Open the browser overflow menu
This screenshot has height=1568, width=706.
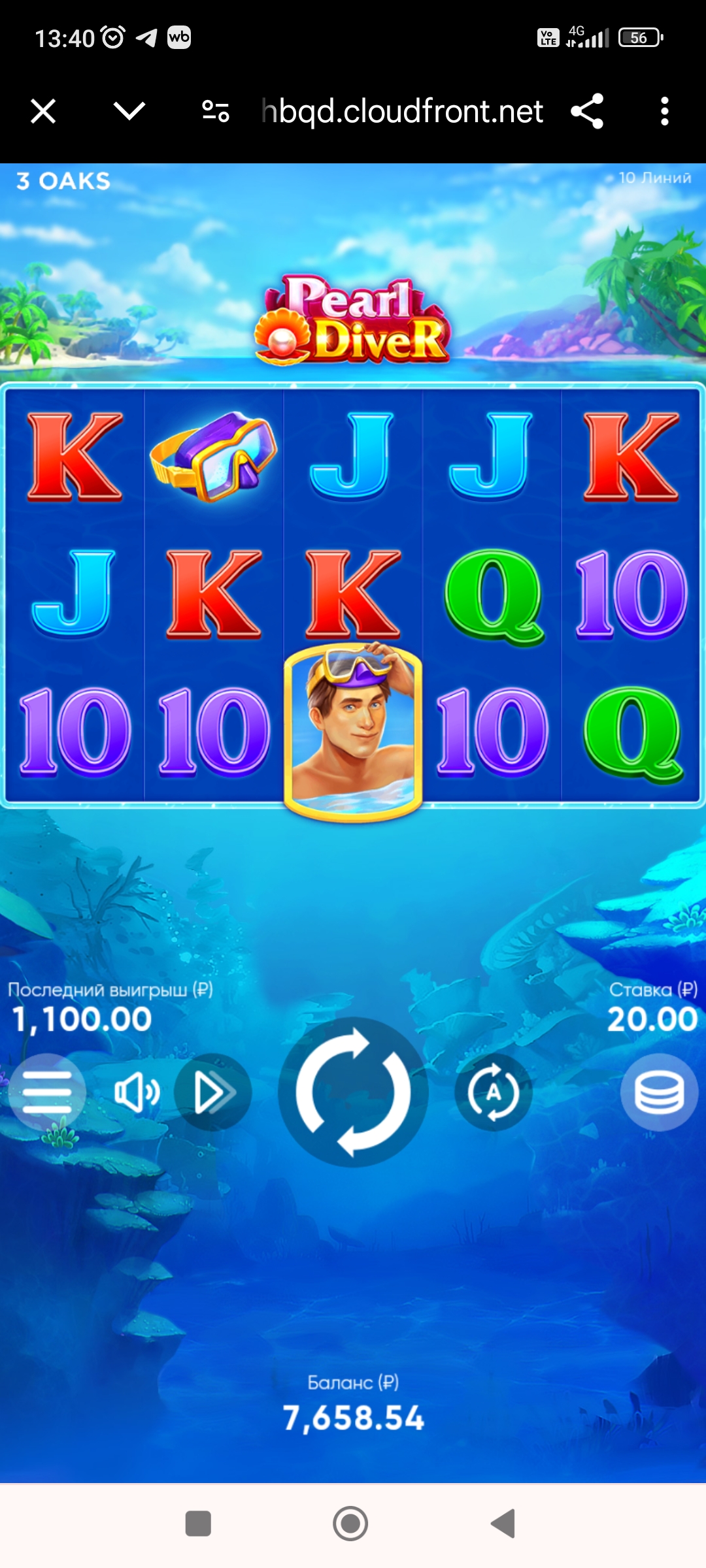tap(664, 111)
